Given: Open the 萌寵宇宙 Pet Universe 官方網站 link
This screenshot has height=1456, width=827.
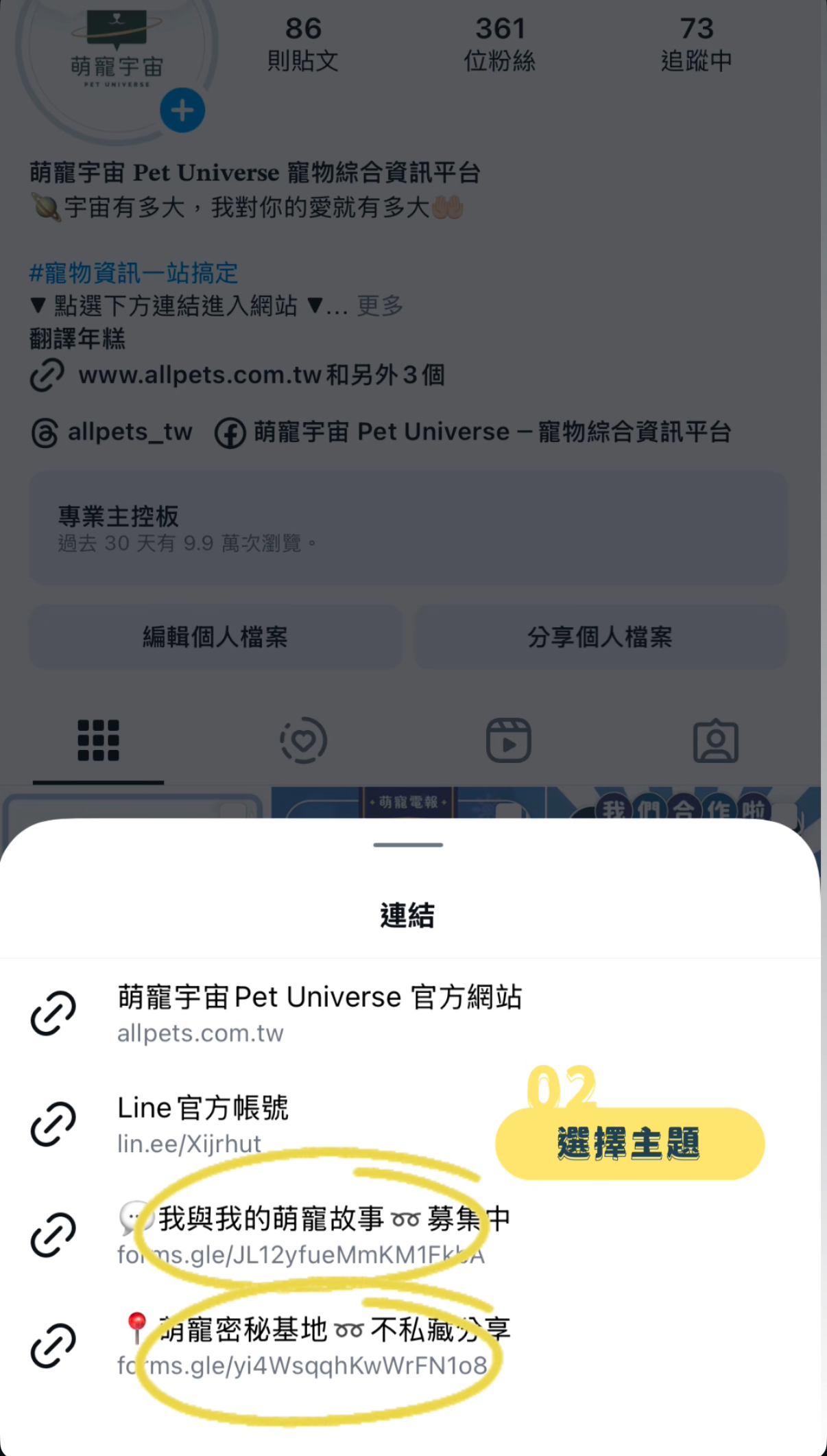Looking at the screenshot, I should point(320,1013).
